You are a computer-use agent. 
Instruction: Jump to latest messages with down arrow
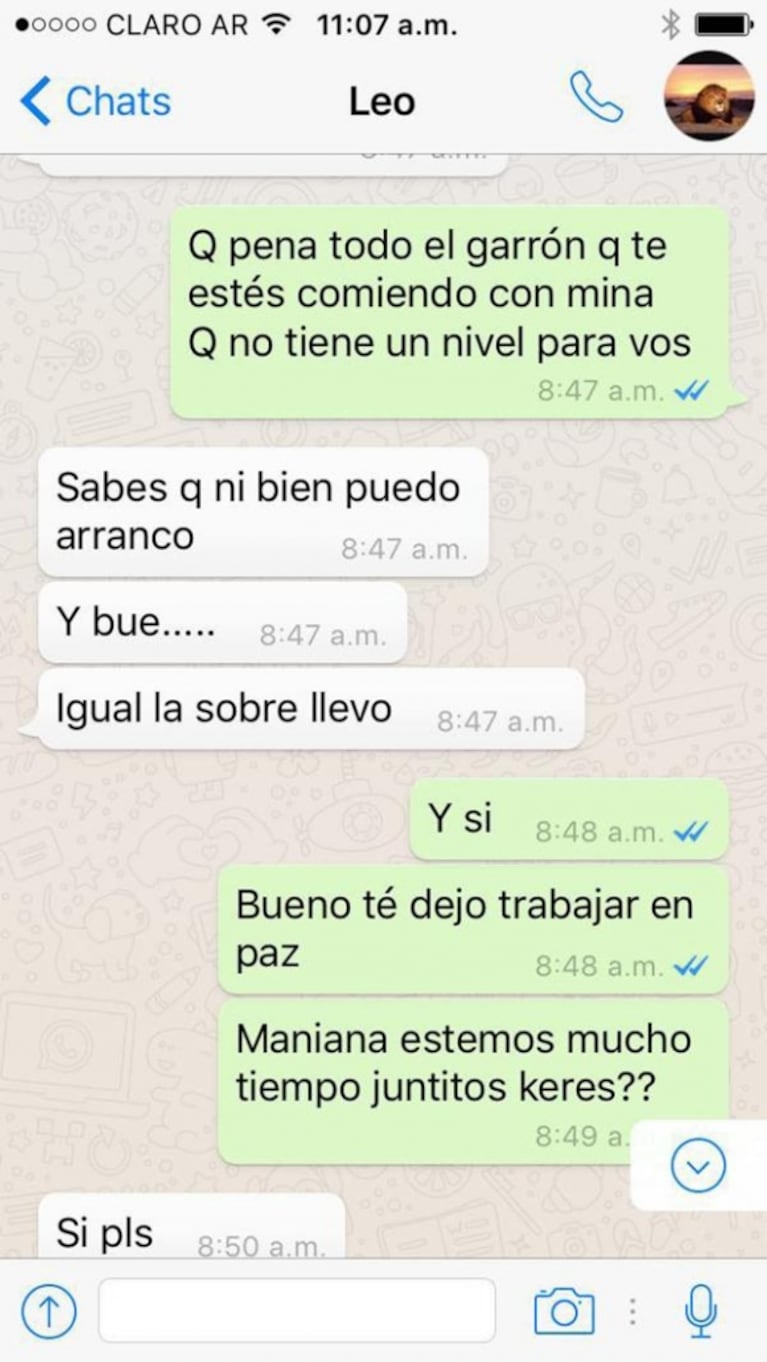698,1166
